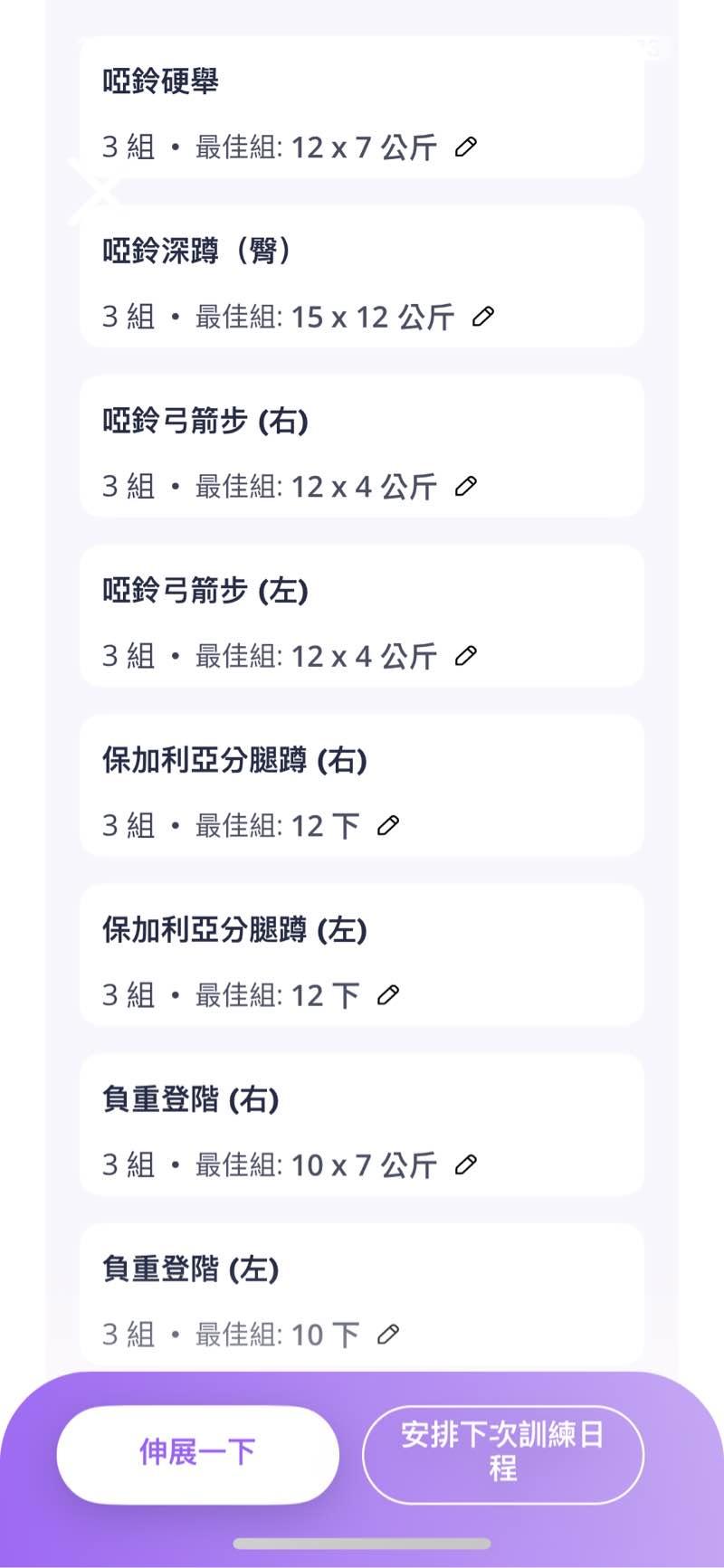The height and width of the screenshot is (1568, 724).
Task: Edit best set for 保加利亞分腿蹲 (左)
Action: click(388, 994)
